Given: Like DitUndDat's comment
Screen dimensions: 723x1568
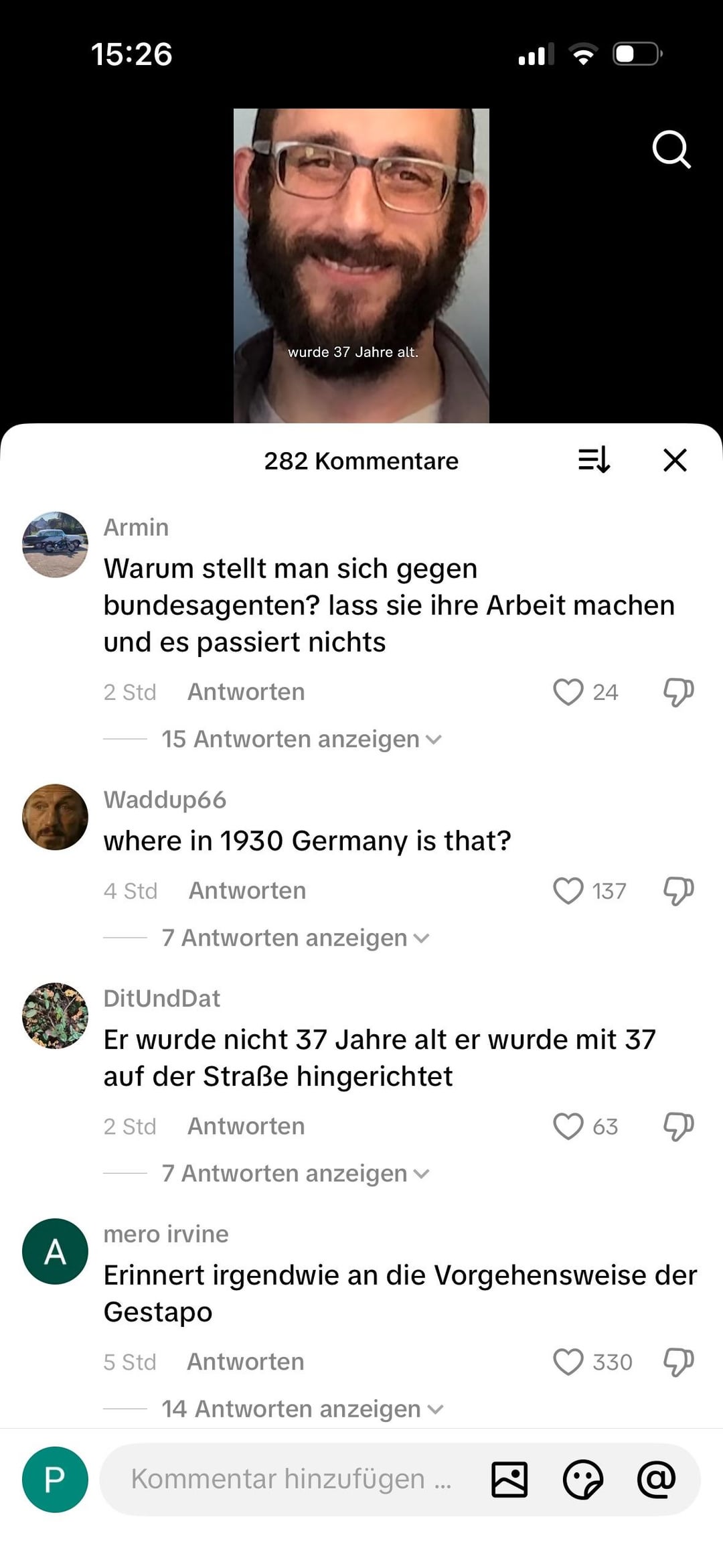Looking at the screenshot, I should (x=568, y=1127).
